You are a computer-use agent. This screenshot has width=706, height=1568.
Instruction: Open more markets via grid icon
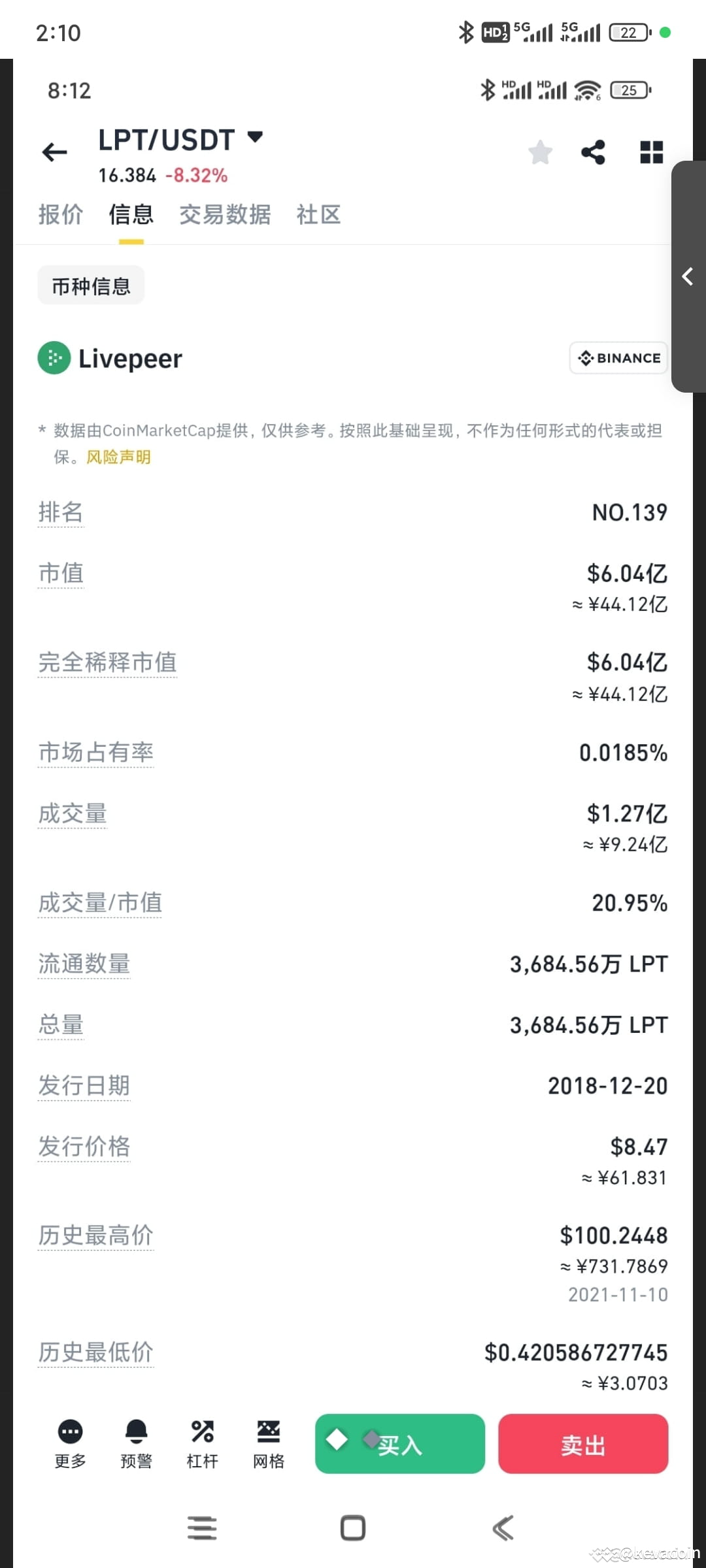(x=651, y=152)
